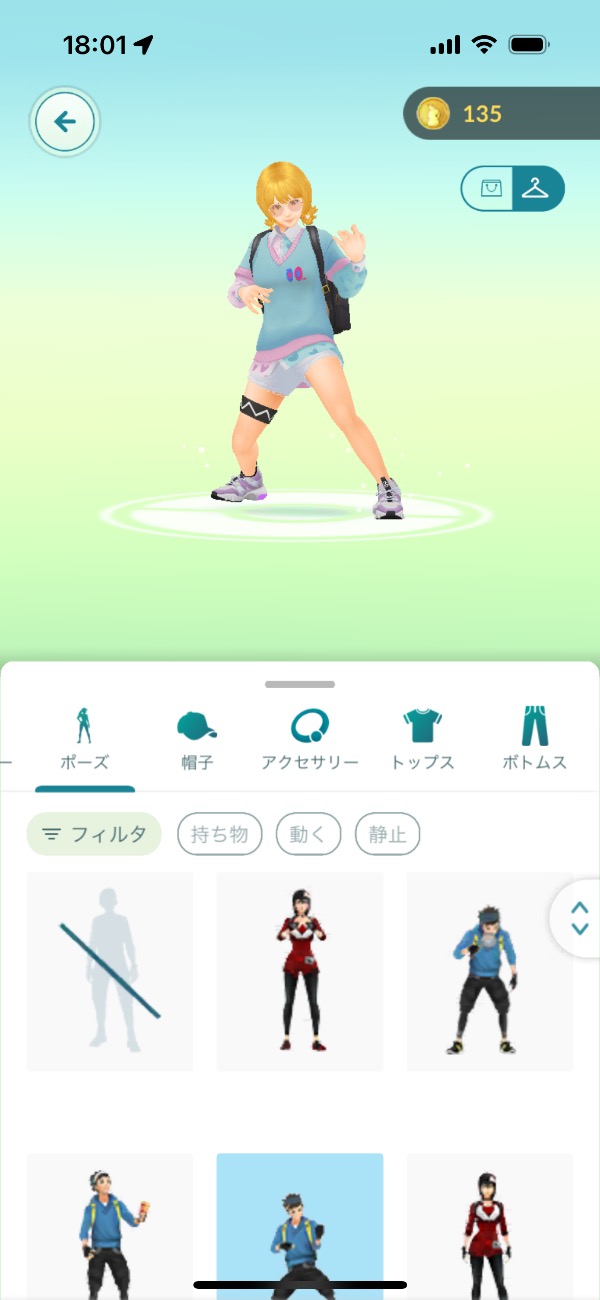600x1300 pixels.
Task: Switch to the 帽子 tab
Action: click(x=196, y=738)
